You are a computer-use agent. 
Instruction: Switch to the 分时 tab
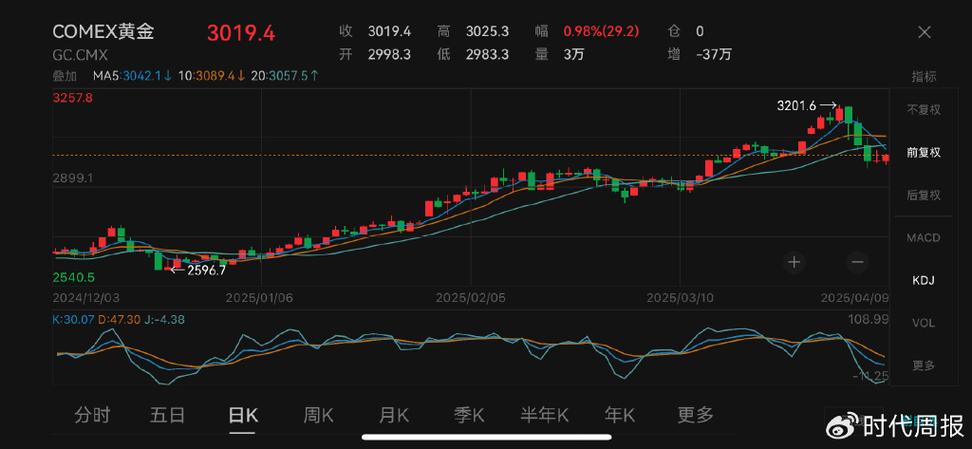pos(92,415)
